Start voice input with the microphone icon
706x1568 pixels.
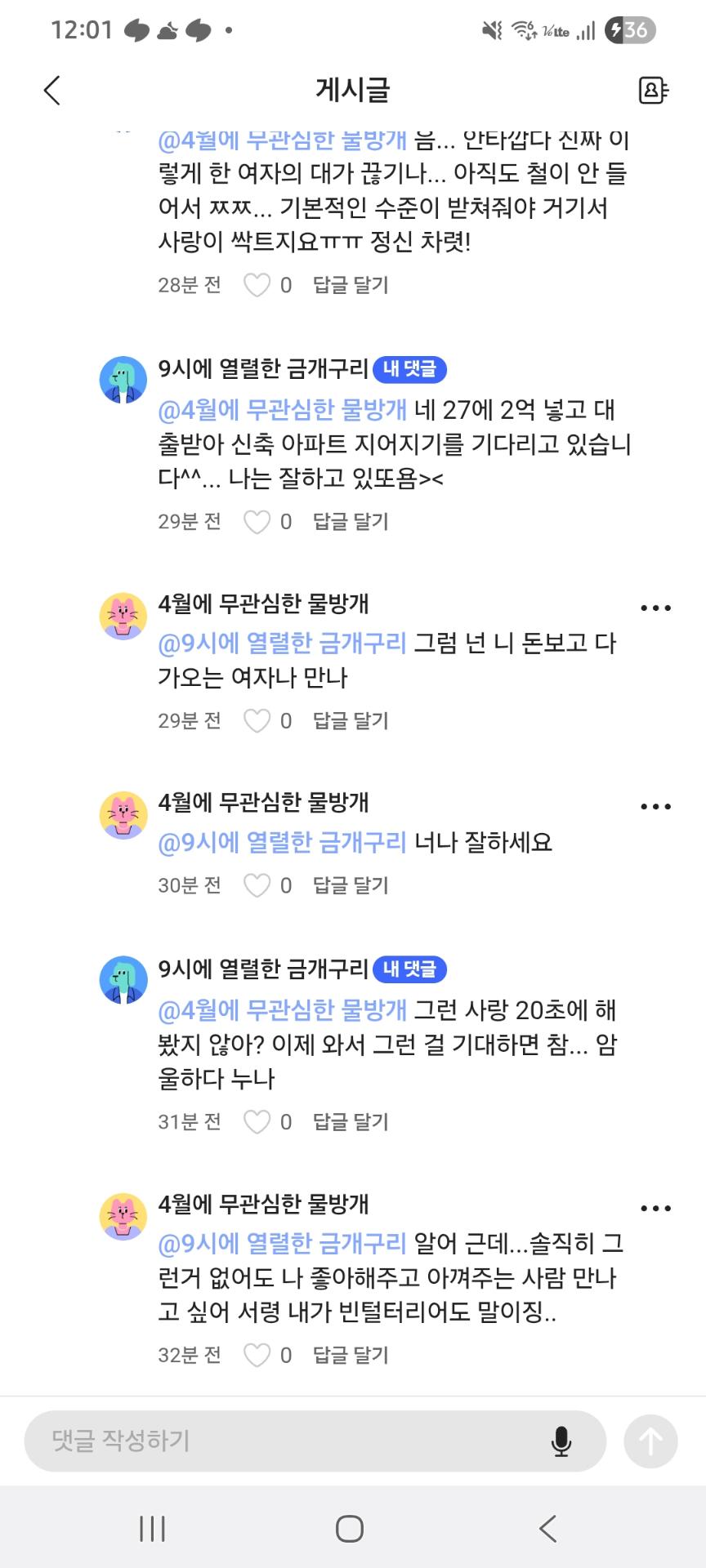tap(561, 1441)
